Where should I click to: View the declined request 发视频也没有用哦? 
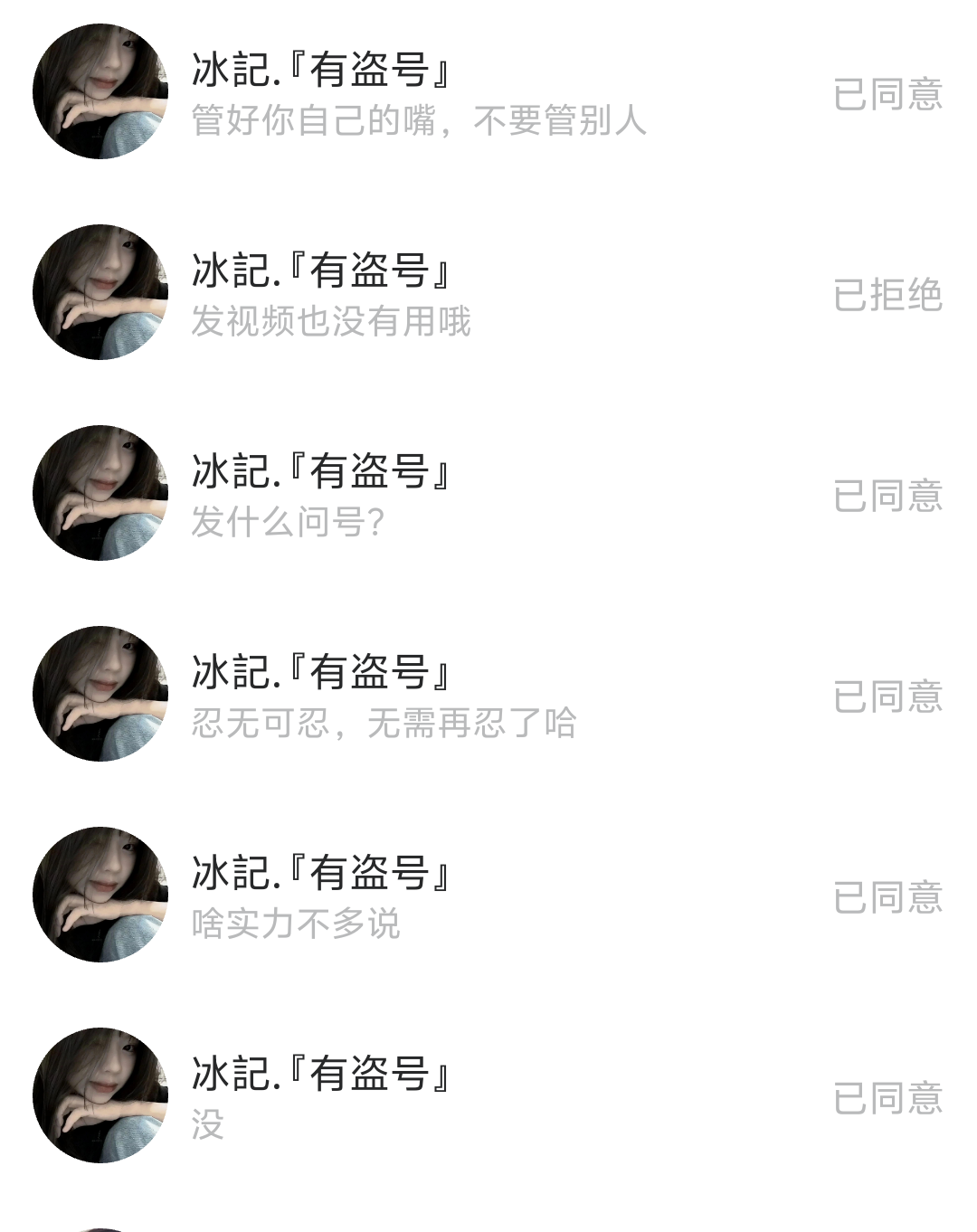tap(331, 321)
